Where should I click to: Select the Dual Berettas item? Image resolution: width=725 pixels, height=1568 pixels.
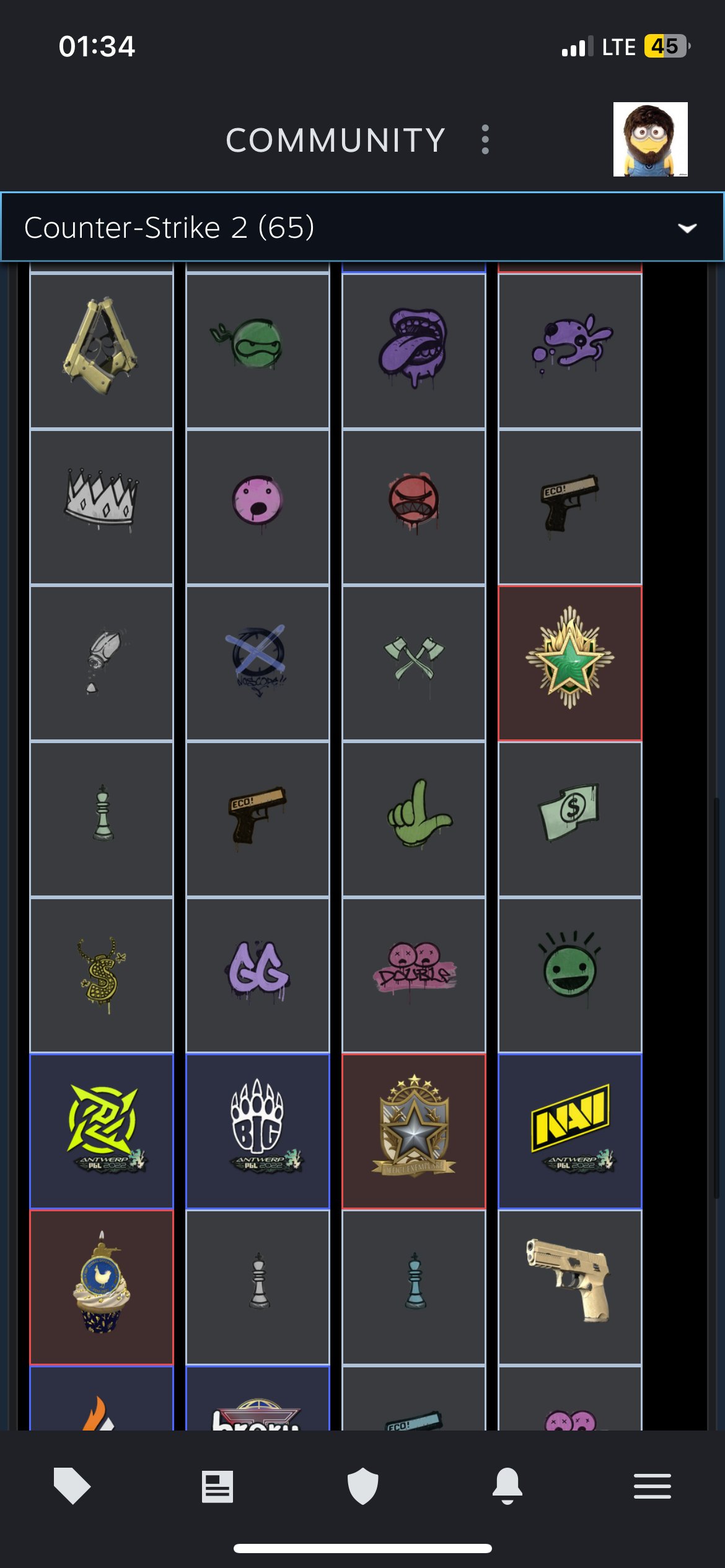pos(102,351)
